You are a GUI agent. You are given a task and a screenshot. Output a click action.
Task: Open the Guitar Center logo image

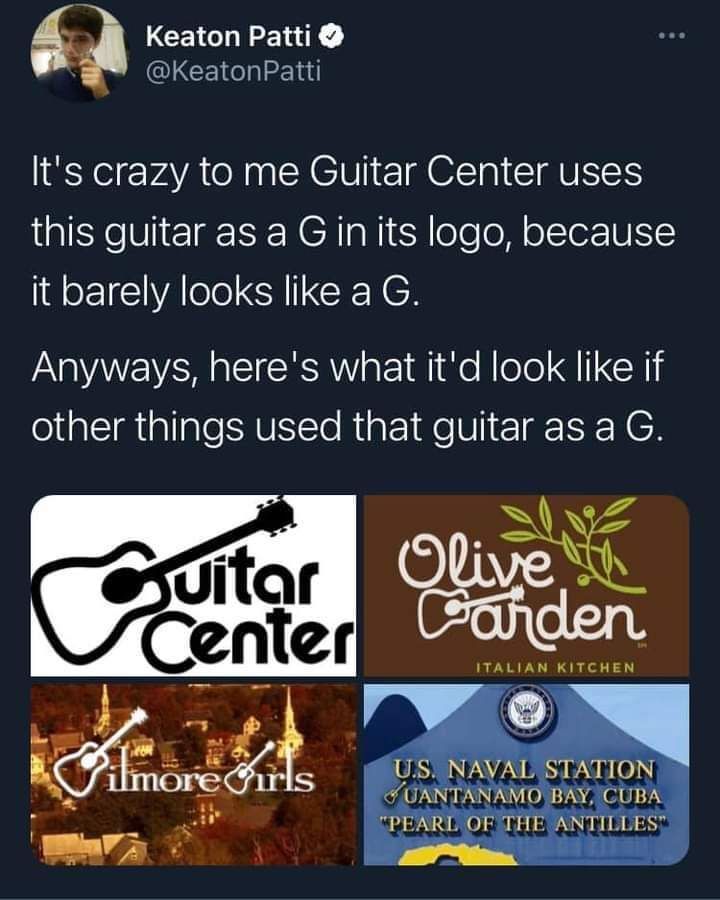pos(194,586)
